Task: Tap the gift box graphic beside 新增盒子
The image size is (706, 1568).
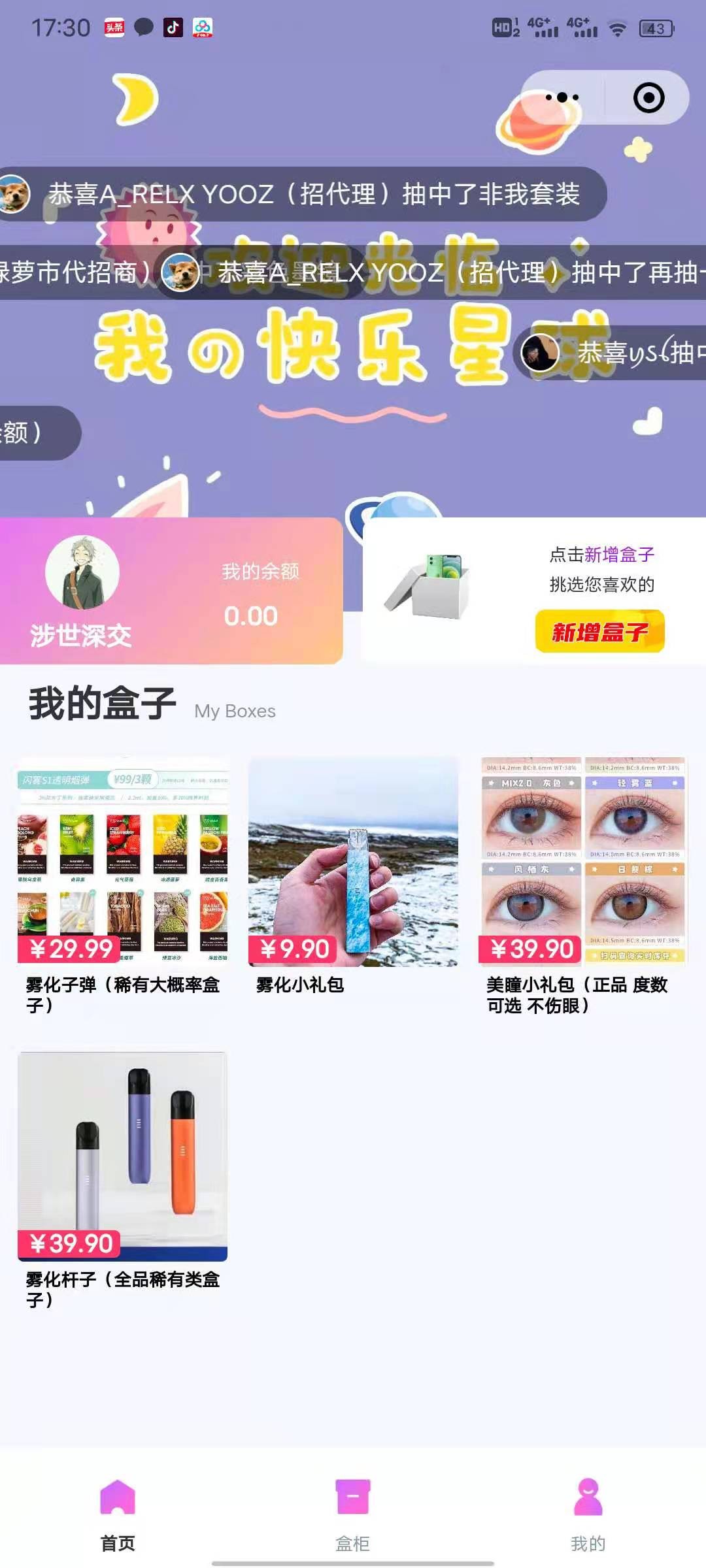Action: pyautogui.click(x=436, y=585)
